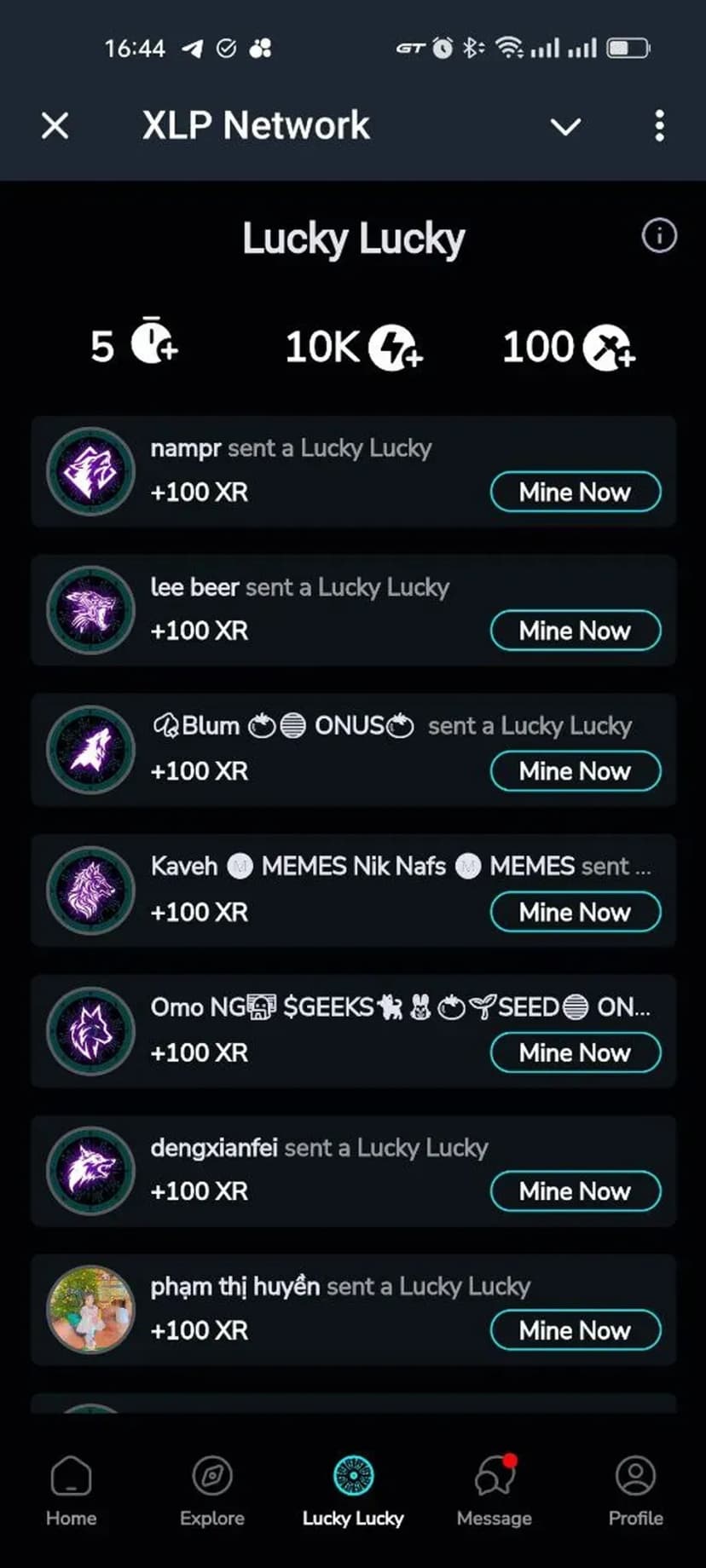Open the three-dot overflow menu
This screenshot has width=706, height=1568.
[x=659, y=126]
